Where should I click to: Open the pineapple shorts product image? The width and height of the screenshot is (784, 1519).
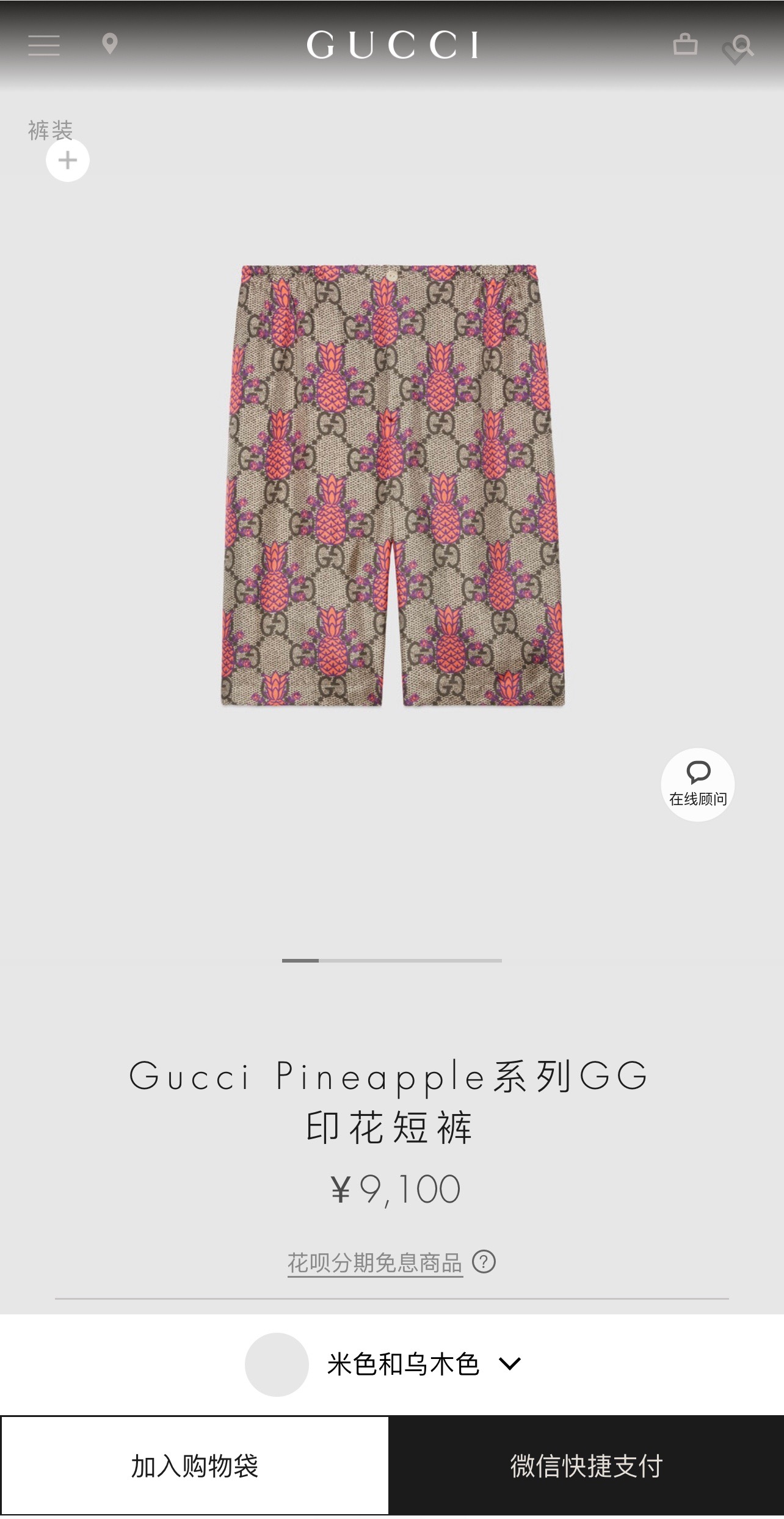coord(392,486)
